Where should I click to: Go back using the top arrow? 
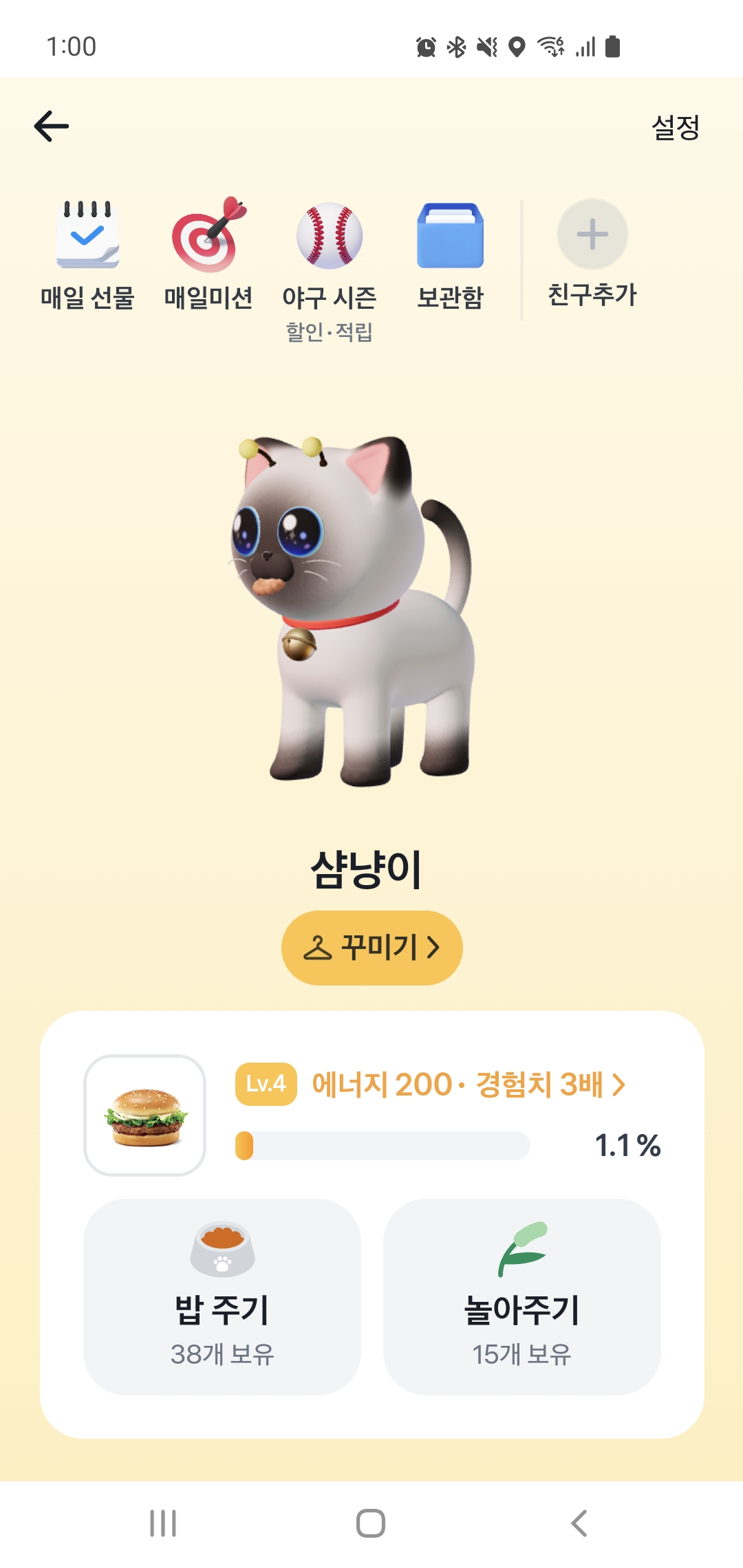(52, 127)
